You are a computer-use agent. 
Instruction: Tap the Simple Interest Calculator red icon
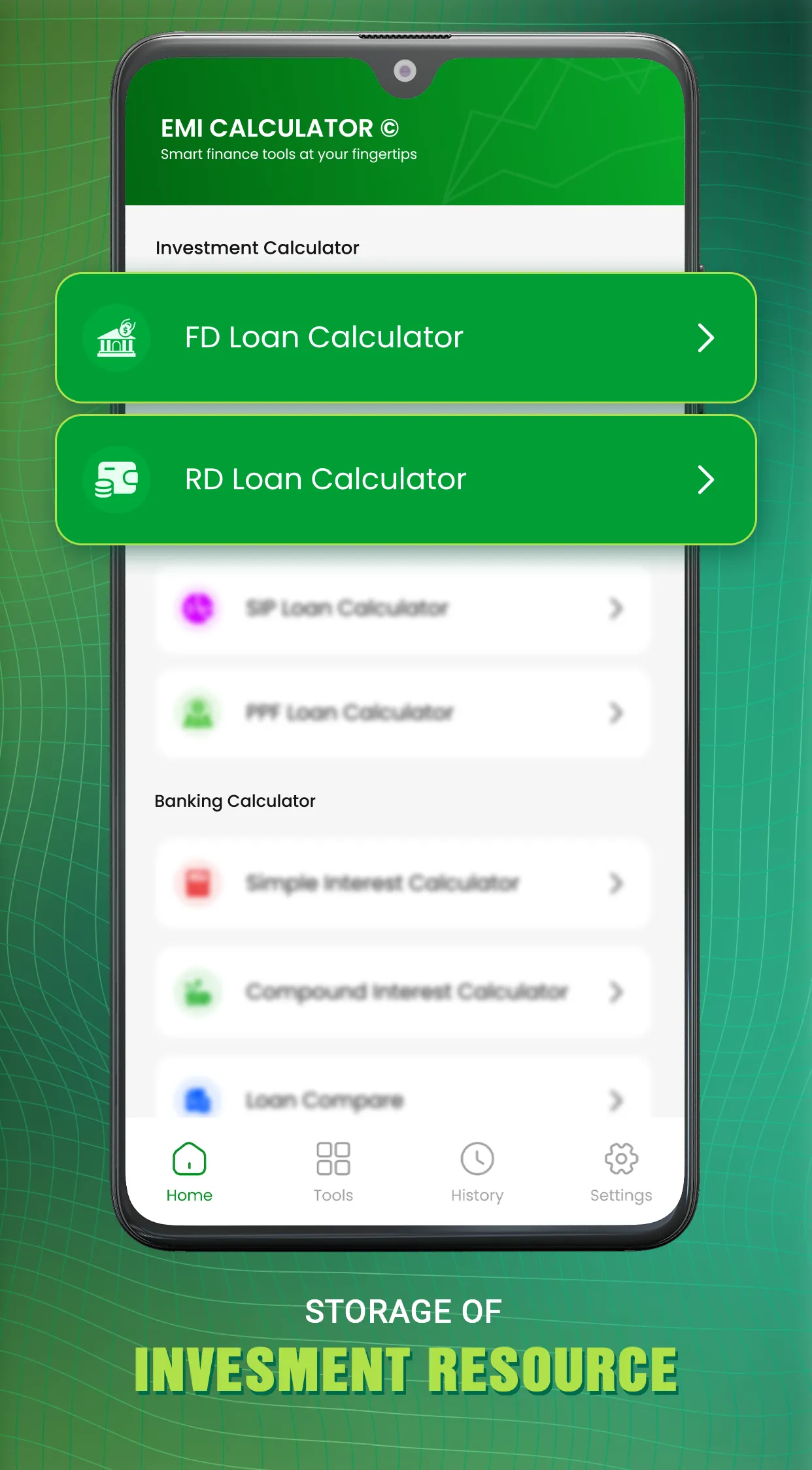point(197,883)
